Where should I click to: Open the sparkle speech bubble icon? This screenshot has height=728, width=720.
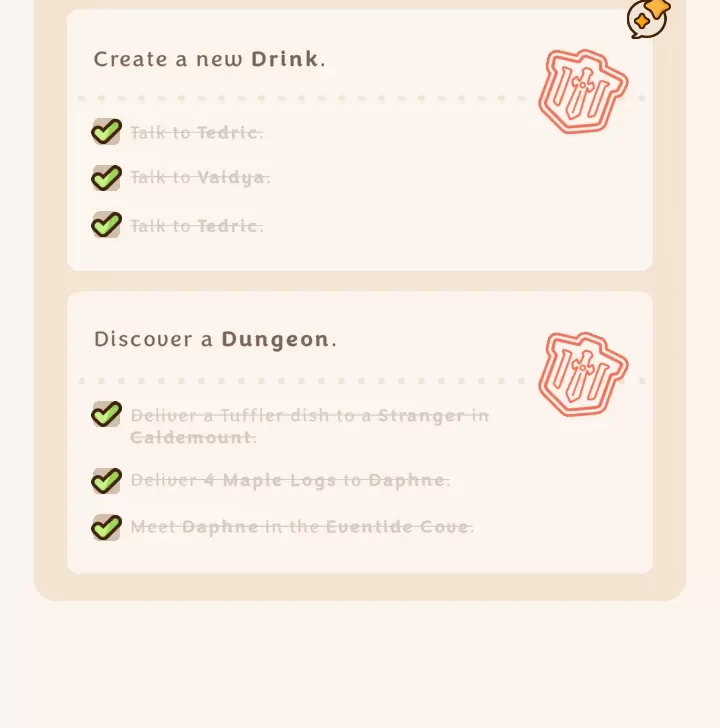(x=648, y=17)
